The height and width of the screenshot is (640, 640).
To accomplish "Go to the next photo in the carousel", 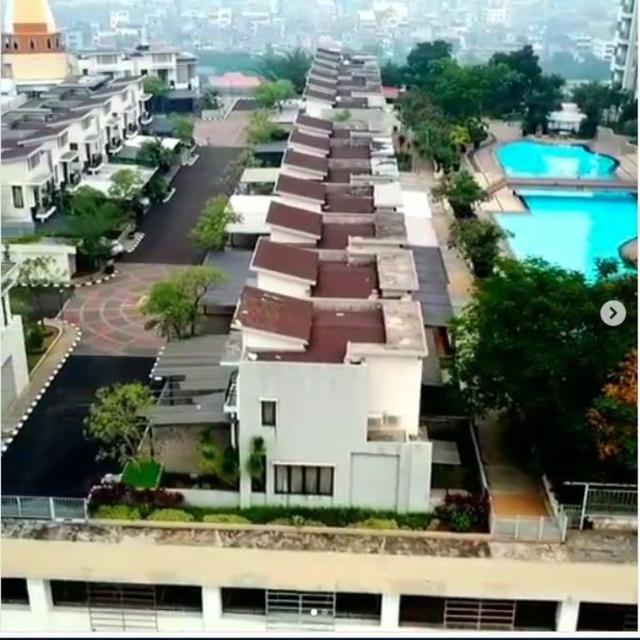I will click(613, 313).
